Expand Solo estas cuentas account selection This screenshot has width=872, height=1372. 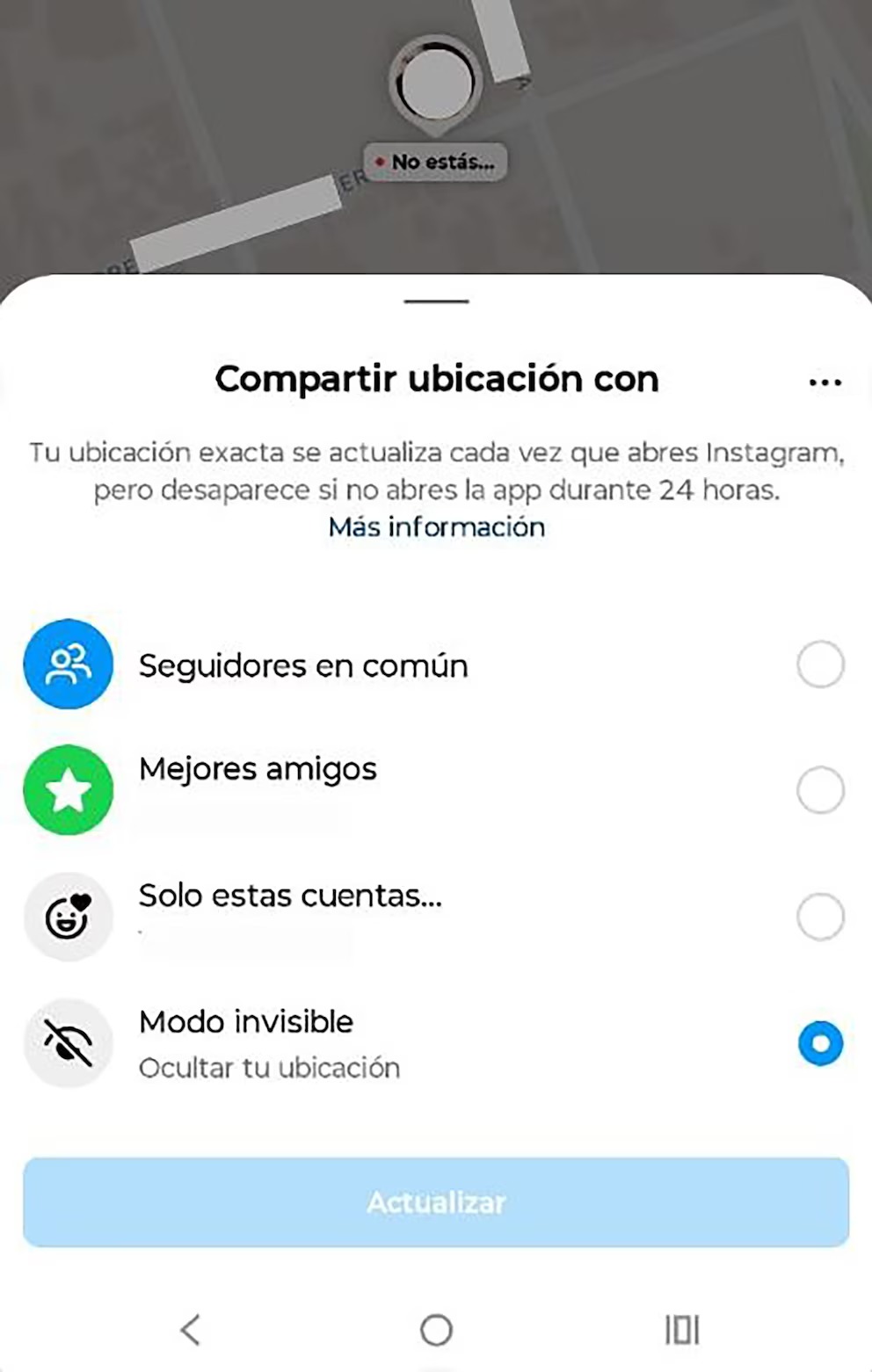tap(290, 895)
